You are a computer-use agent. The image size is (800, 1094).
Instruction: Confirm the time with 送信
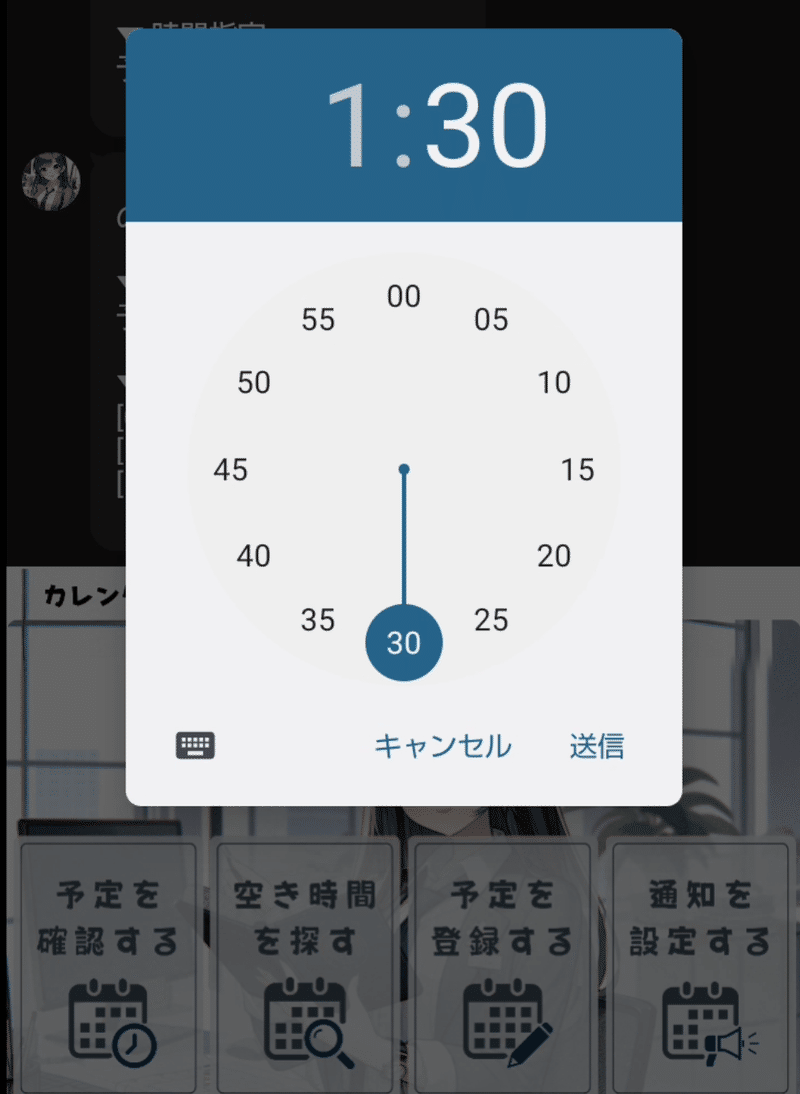pyautogui.click(x=597, y=745)
